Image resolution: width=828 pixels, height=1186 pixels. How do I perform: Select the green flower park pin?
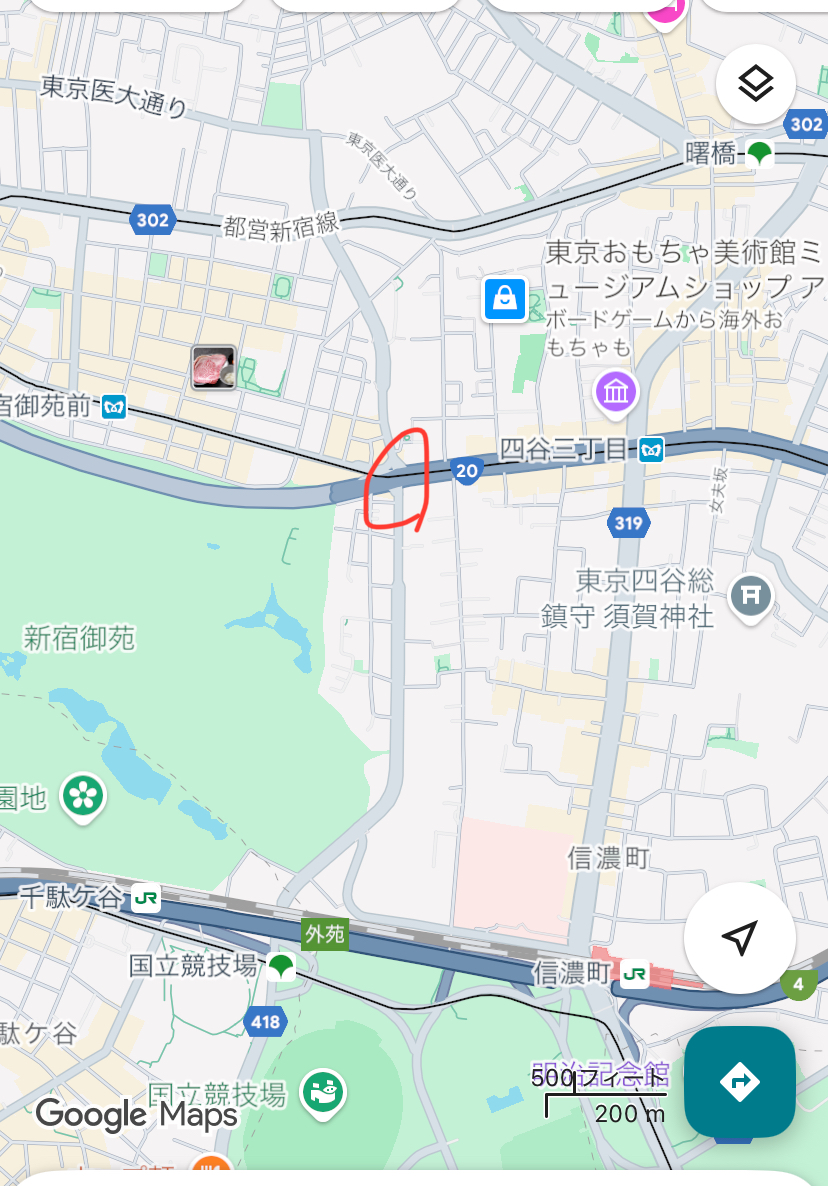[x=84, y=797]
